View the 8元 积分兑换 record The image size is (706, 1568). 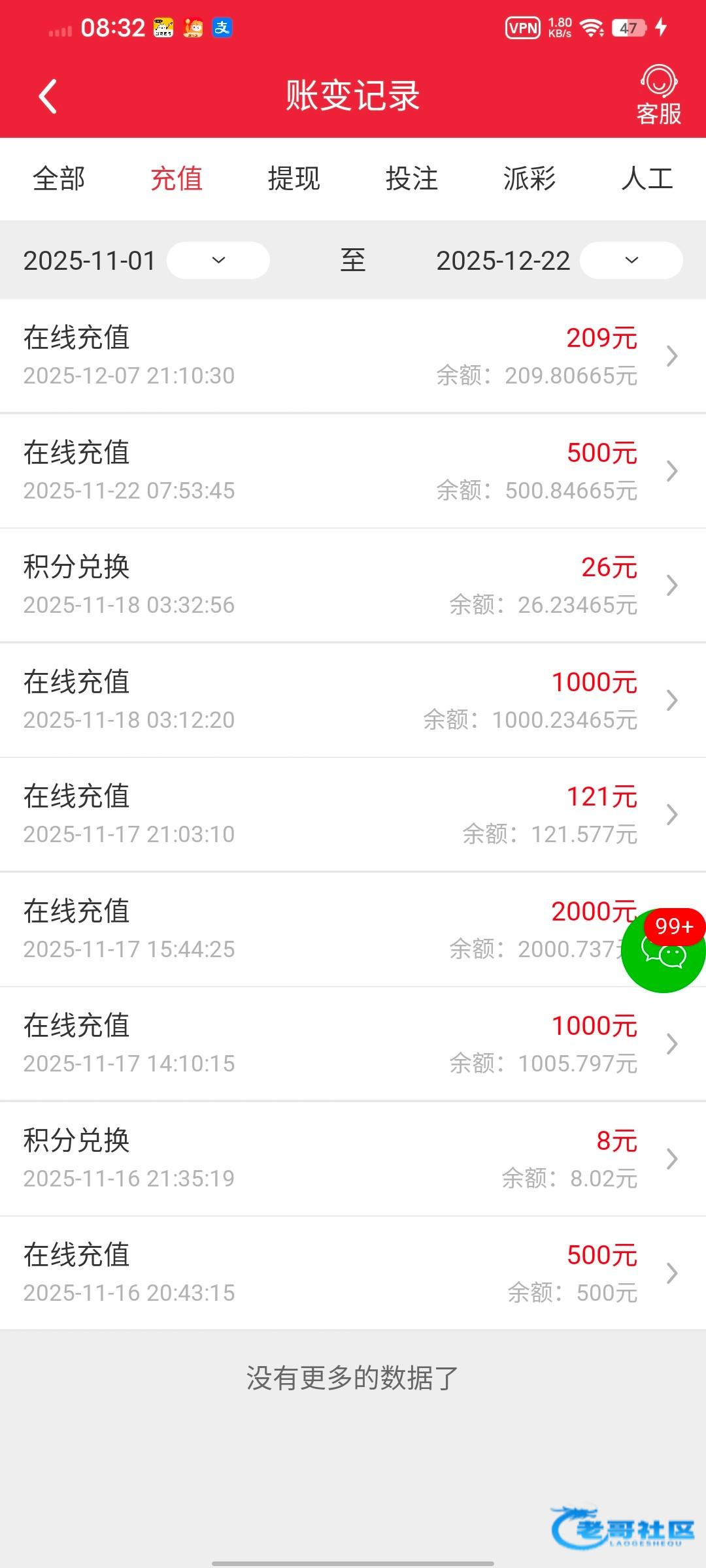(x=353, y=1159)
